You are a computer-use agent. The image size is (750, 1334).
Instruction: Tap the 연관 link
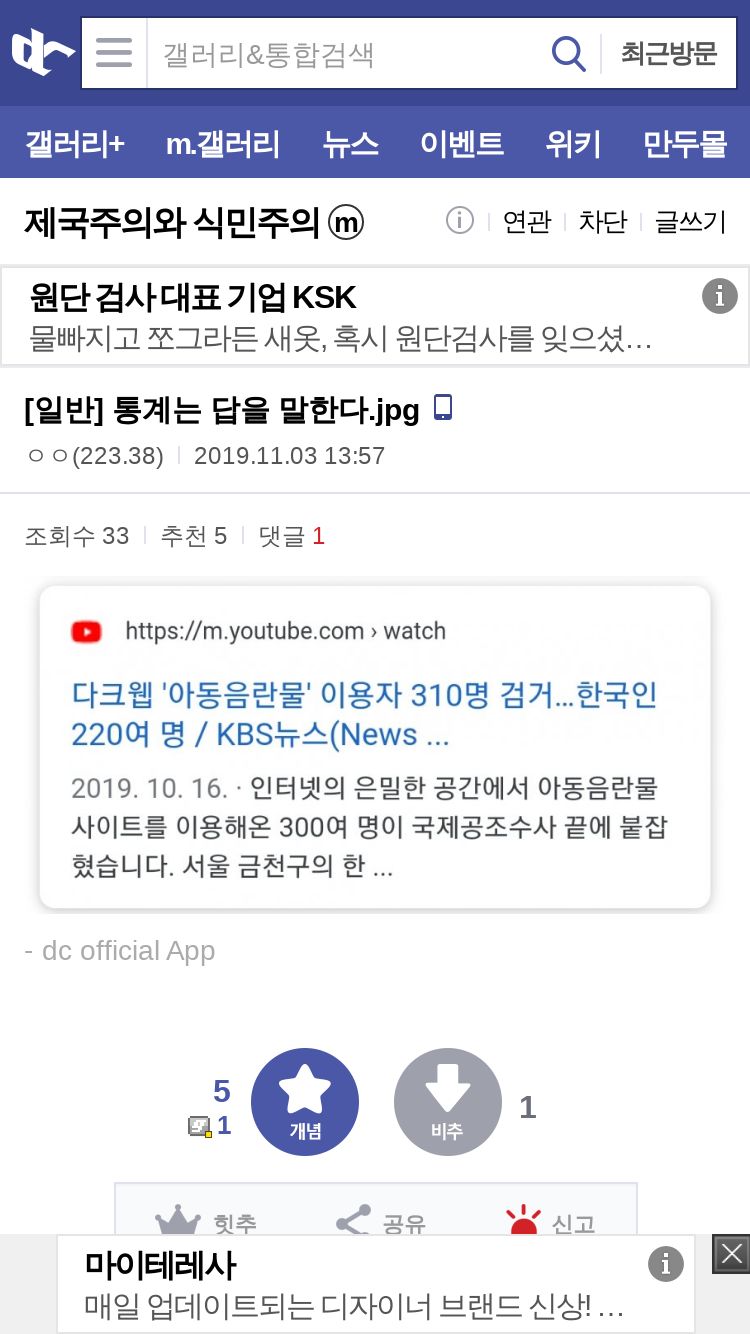pos(527,221)
